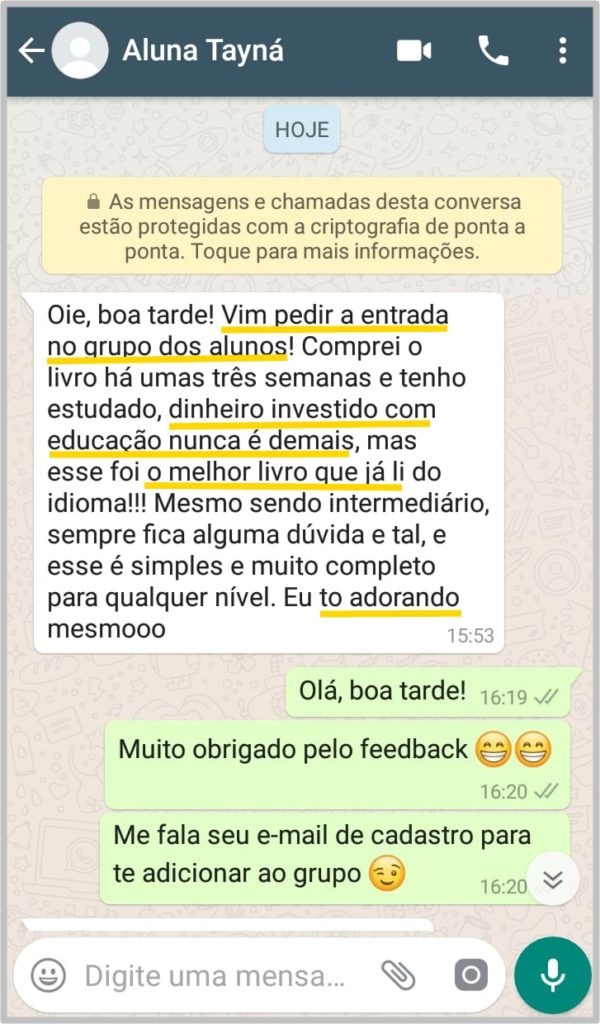
Task: Attach a file with the paperclip
Action: 398,975
